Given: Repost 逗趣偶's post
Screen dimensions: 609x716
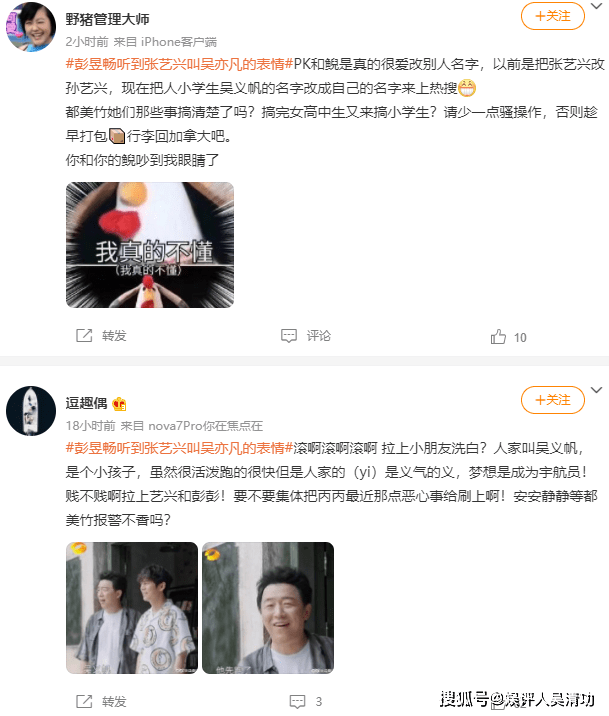Looking at the screenshot, I should (x=102, y=701).
